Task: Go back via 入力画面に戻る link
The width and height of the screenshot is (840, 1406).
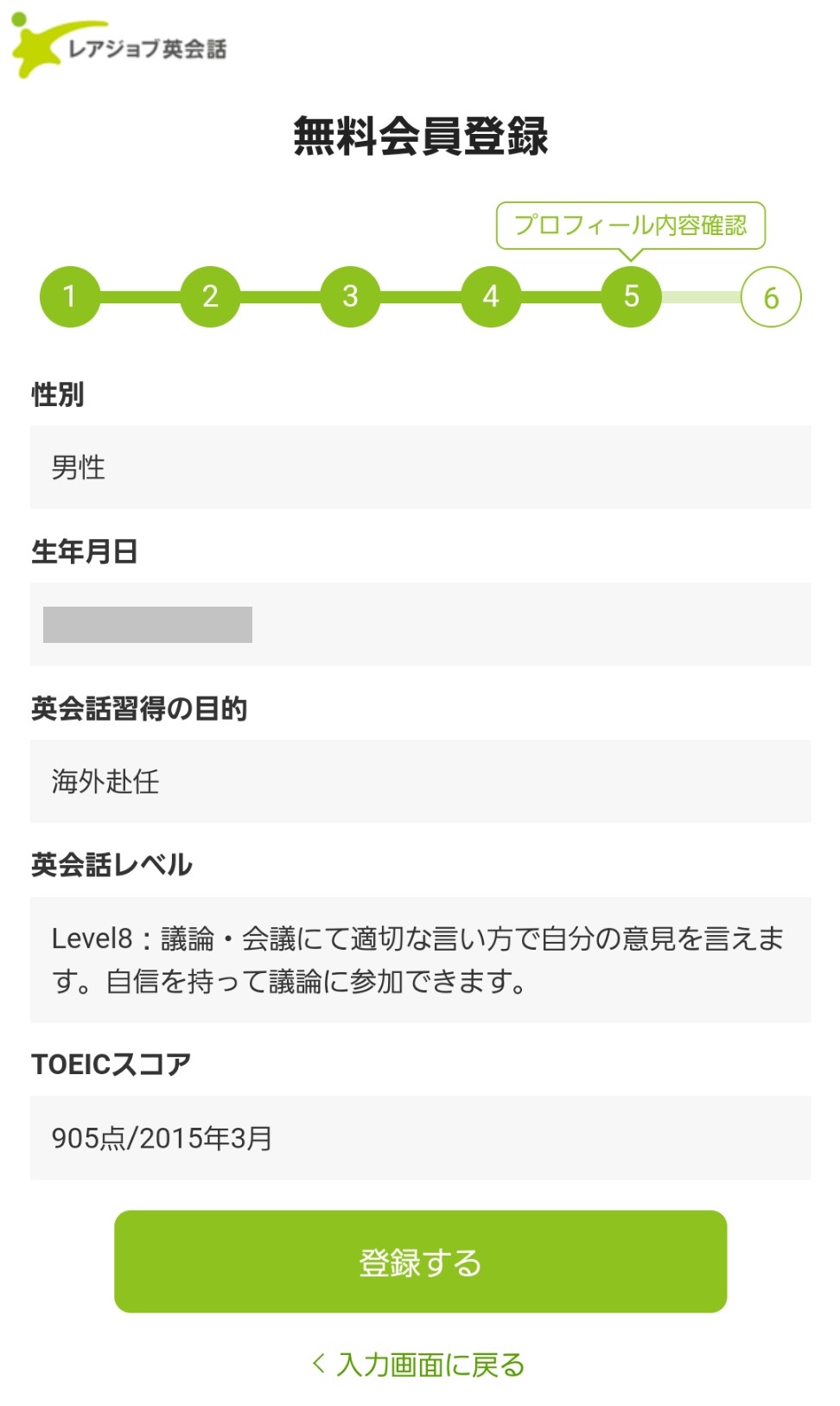Action: [419, 1365]
